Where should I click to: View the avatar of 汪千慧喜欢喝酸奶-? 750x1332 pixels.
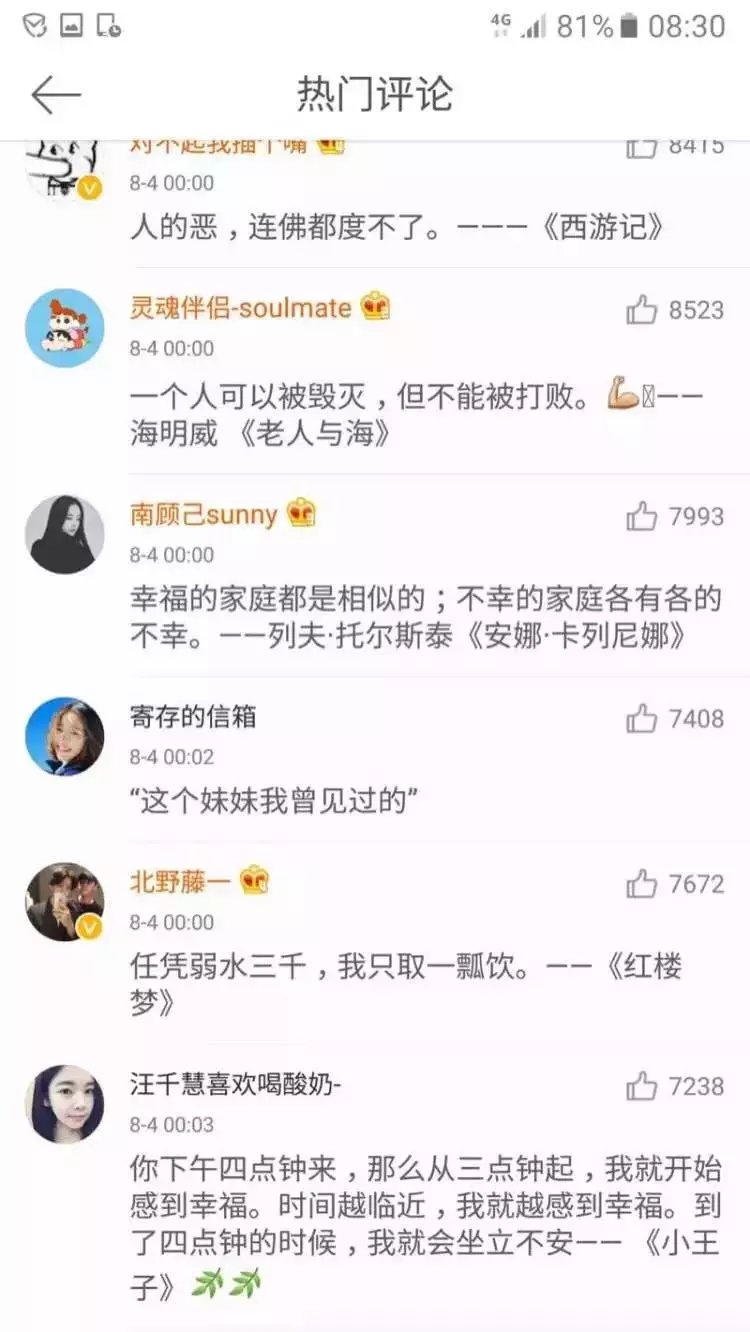point(65,1104)
